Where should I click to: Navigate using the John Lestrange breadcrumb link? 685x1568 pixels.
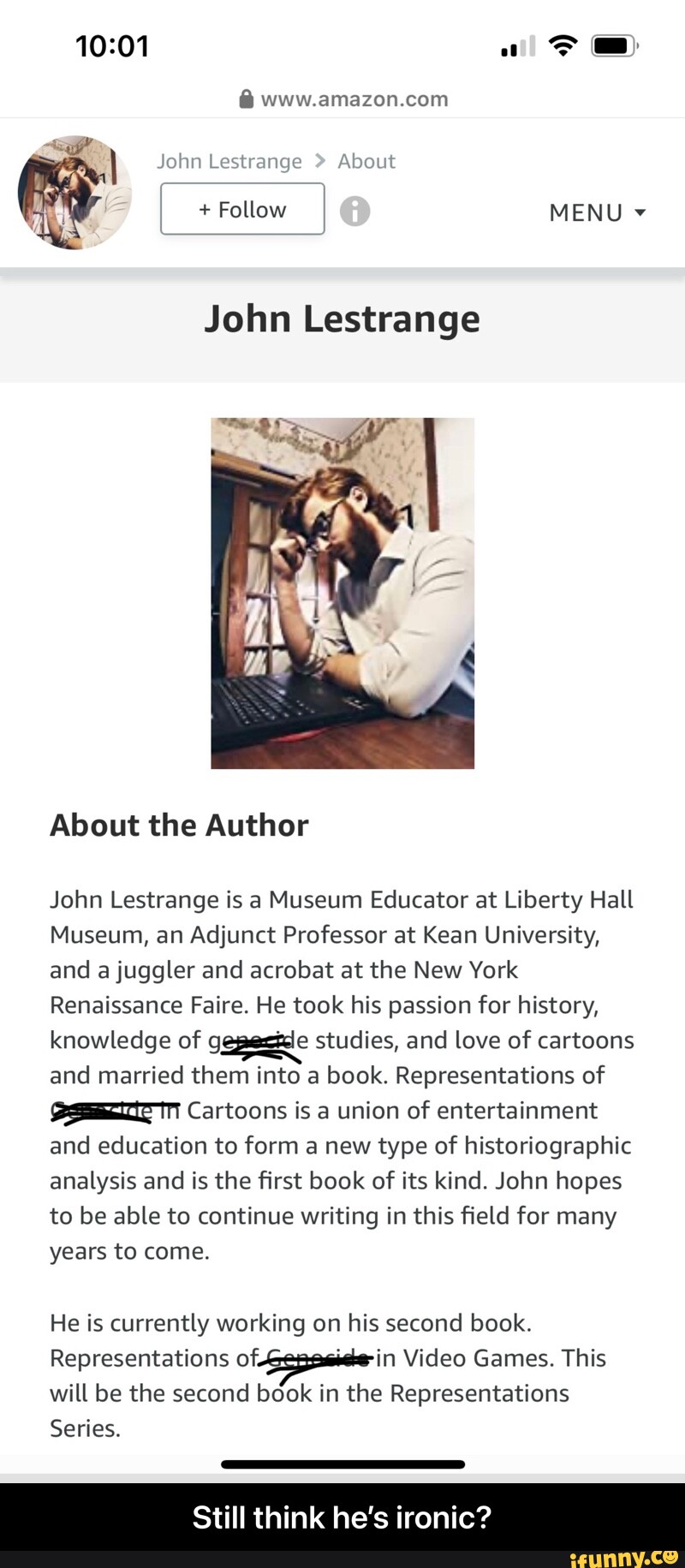click(x=229, y=160)
